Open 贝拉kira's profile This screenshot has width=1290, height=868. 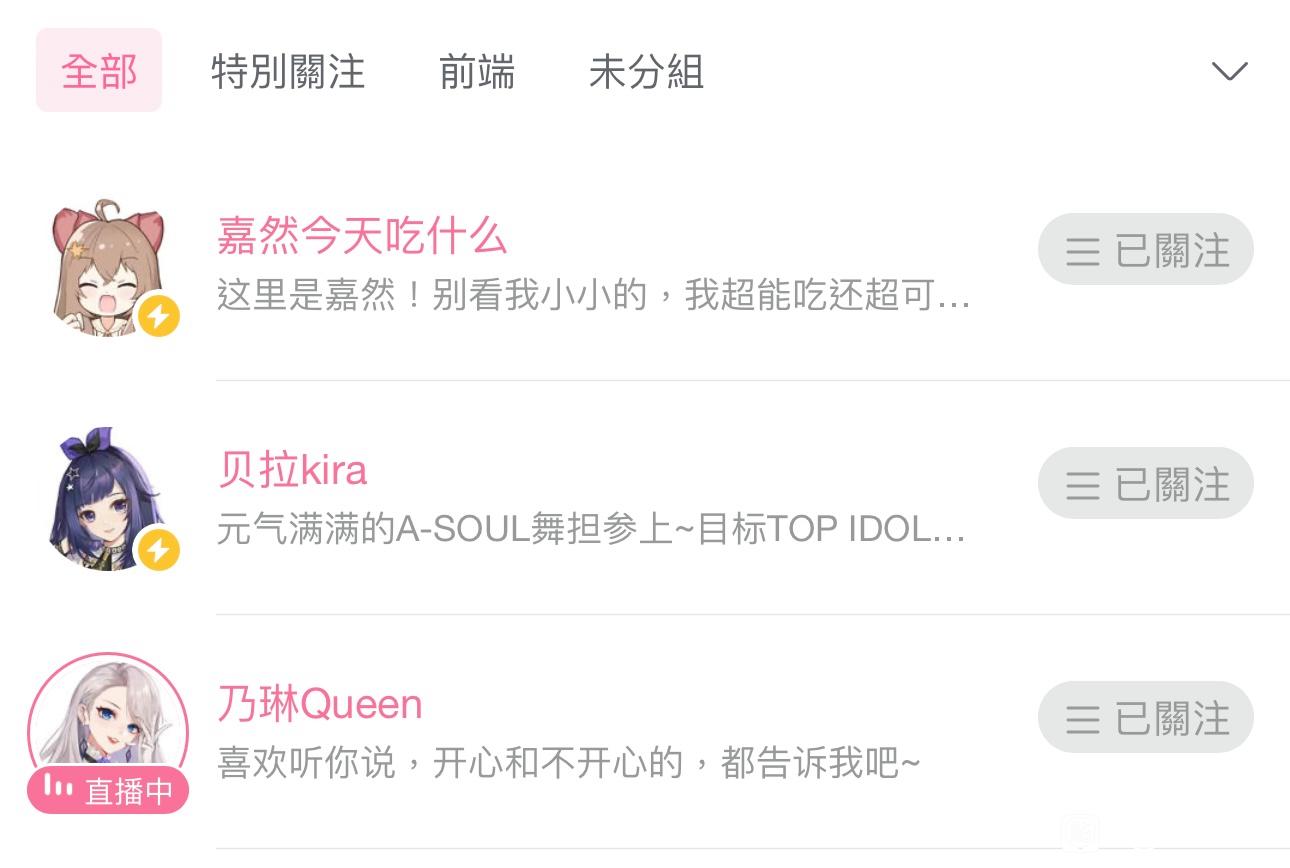[293, 470]
